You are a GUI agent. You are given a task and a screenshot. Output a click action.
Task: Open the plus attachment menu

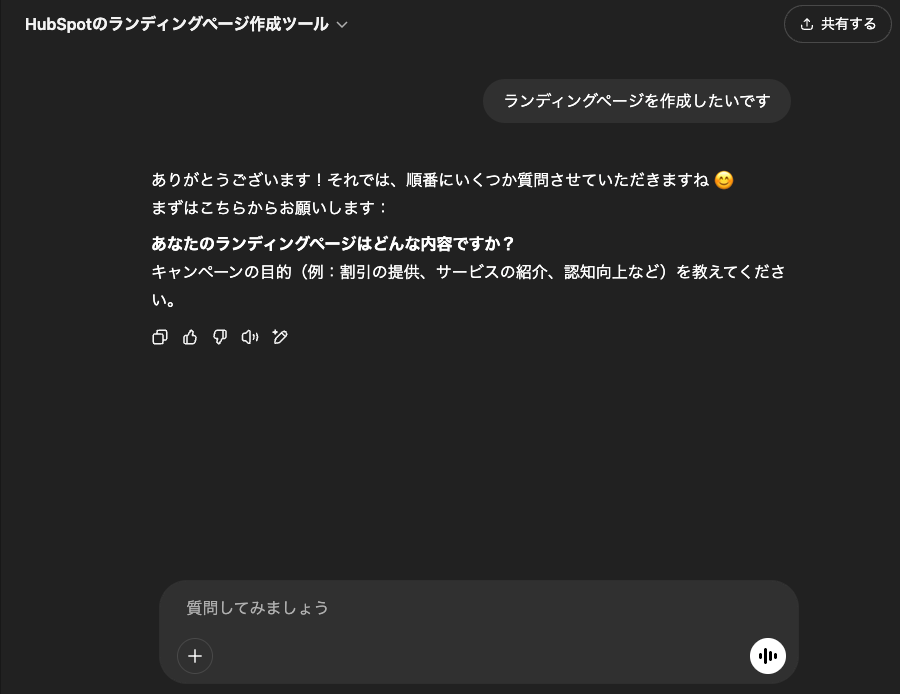[x=195, y=656]
